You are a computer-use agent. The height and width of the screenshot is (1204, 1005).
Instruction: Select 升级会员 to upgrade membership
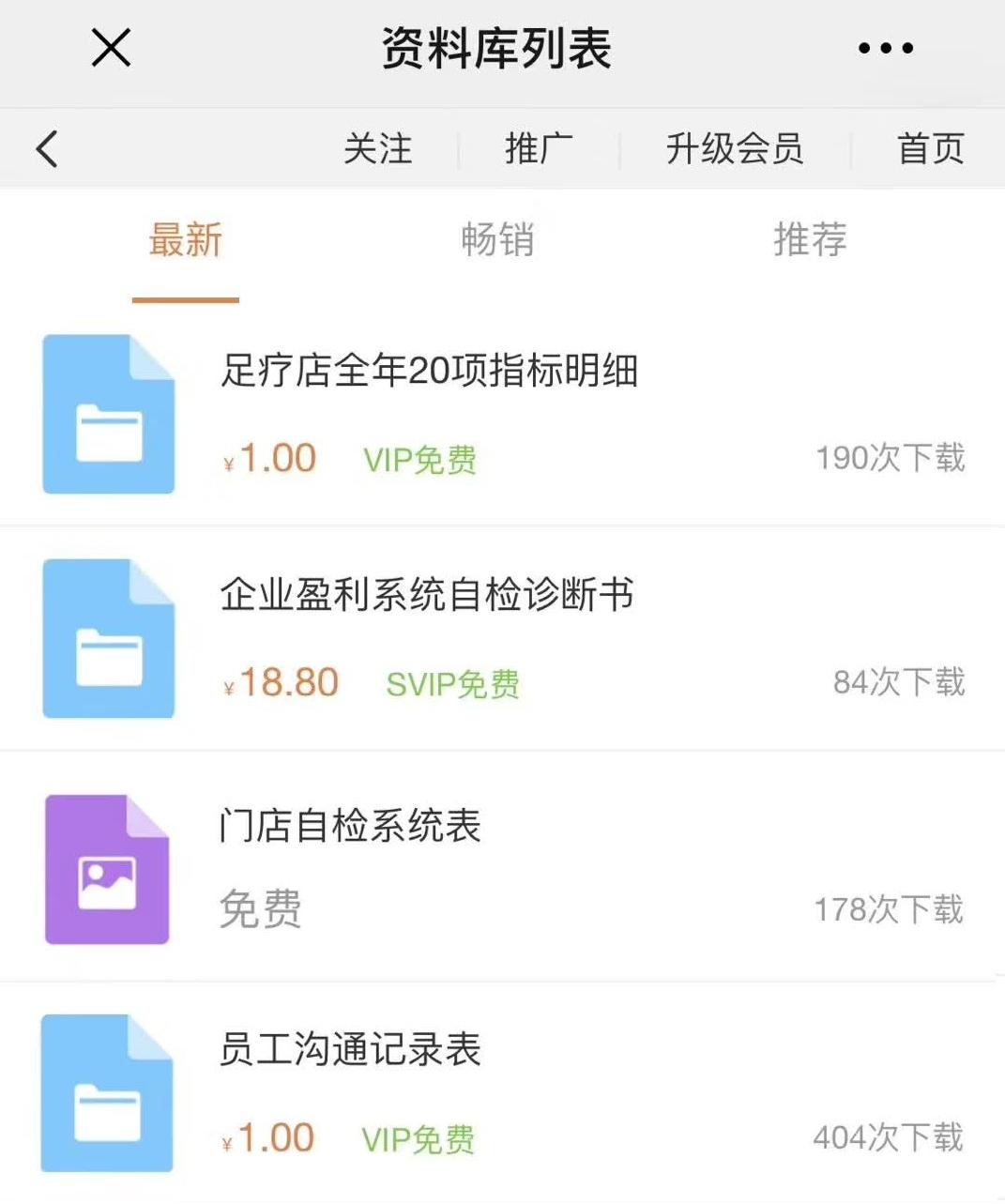734,149
